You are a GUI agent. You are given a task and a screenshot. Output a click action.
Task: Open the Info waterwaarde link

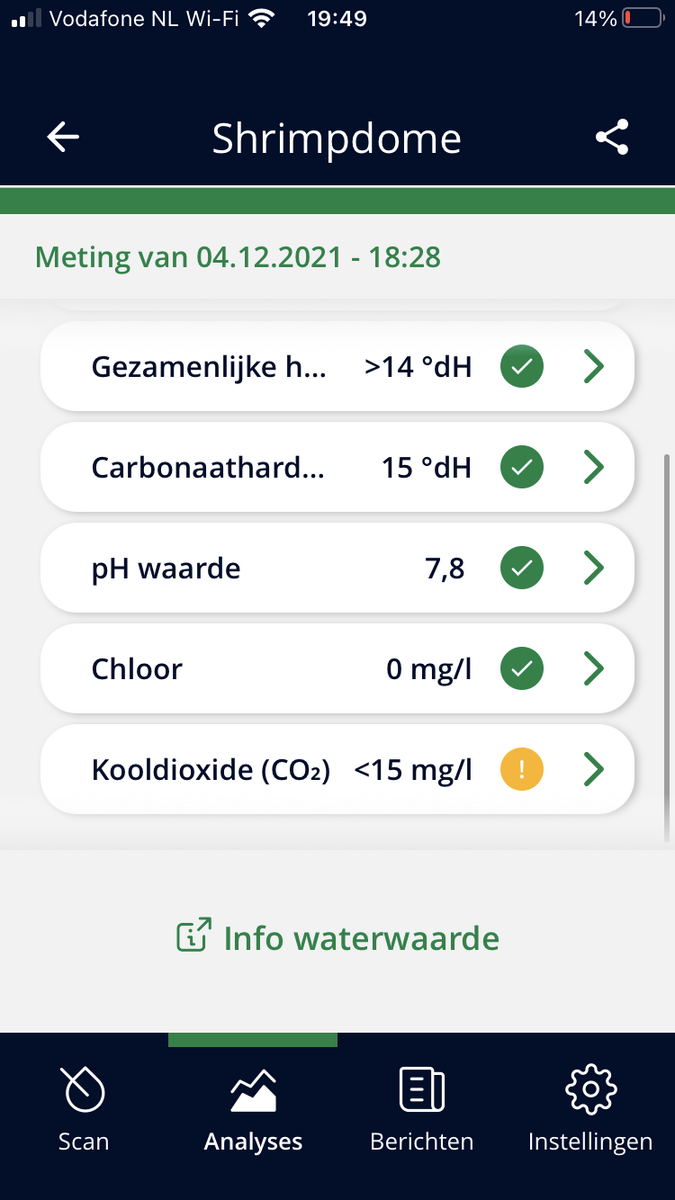(337, 938)
